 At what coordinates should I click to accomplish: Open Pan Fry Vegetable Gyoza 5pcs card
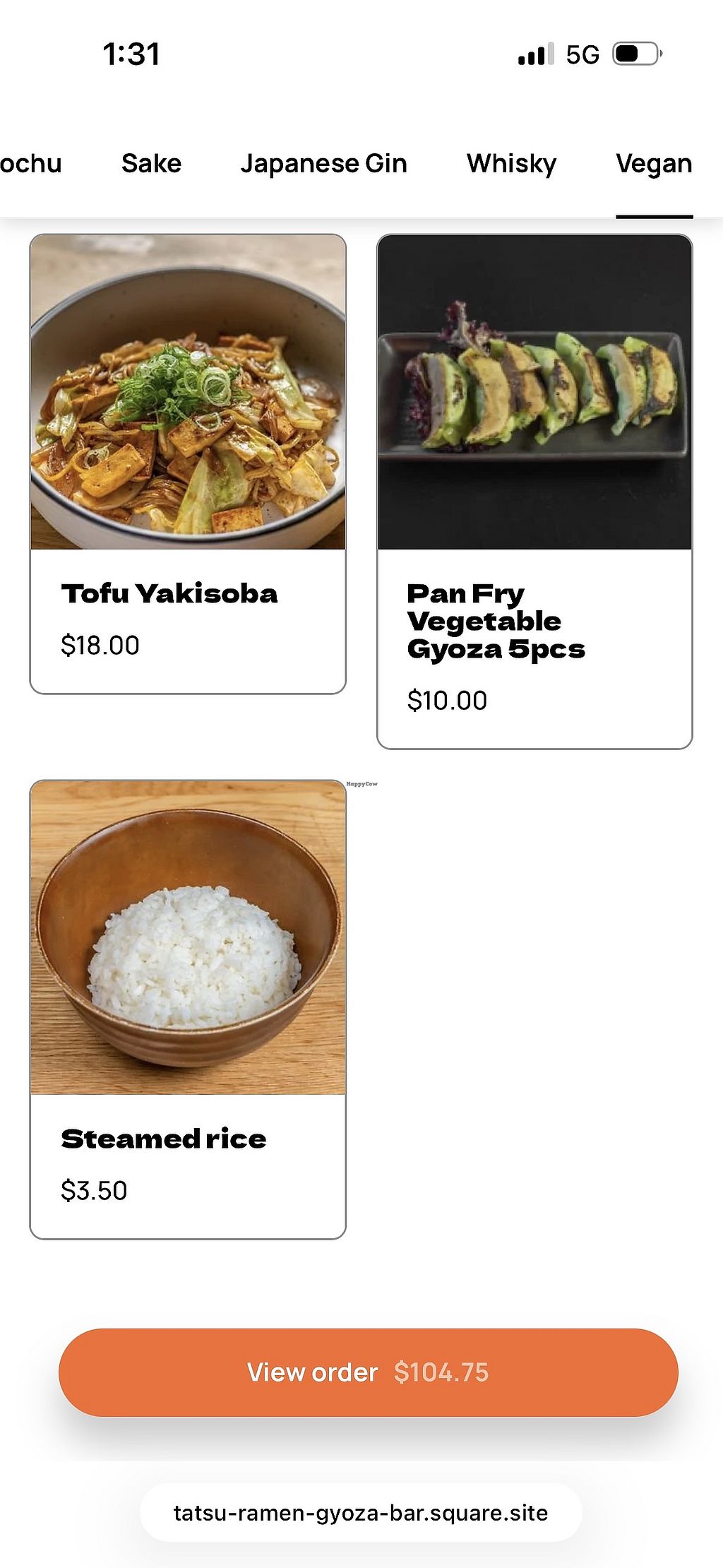534,491
